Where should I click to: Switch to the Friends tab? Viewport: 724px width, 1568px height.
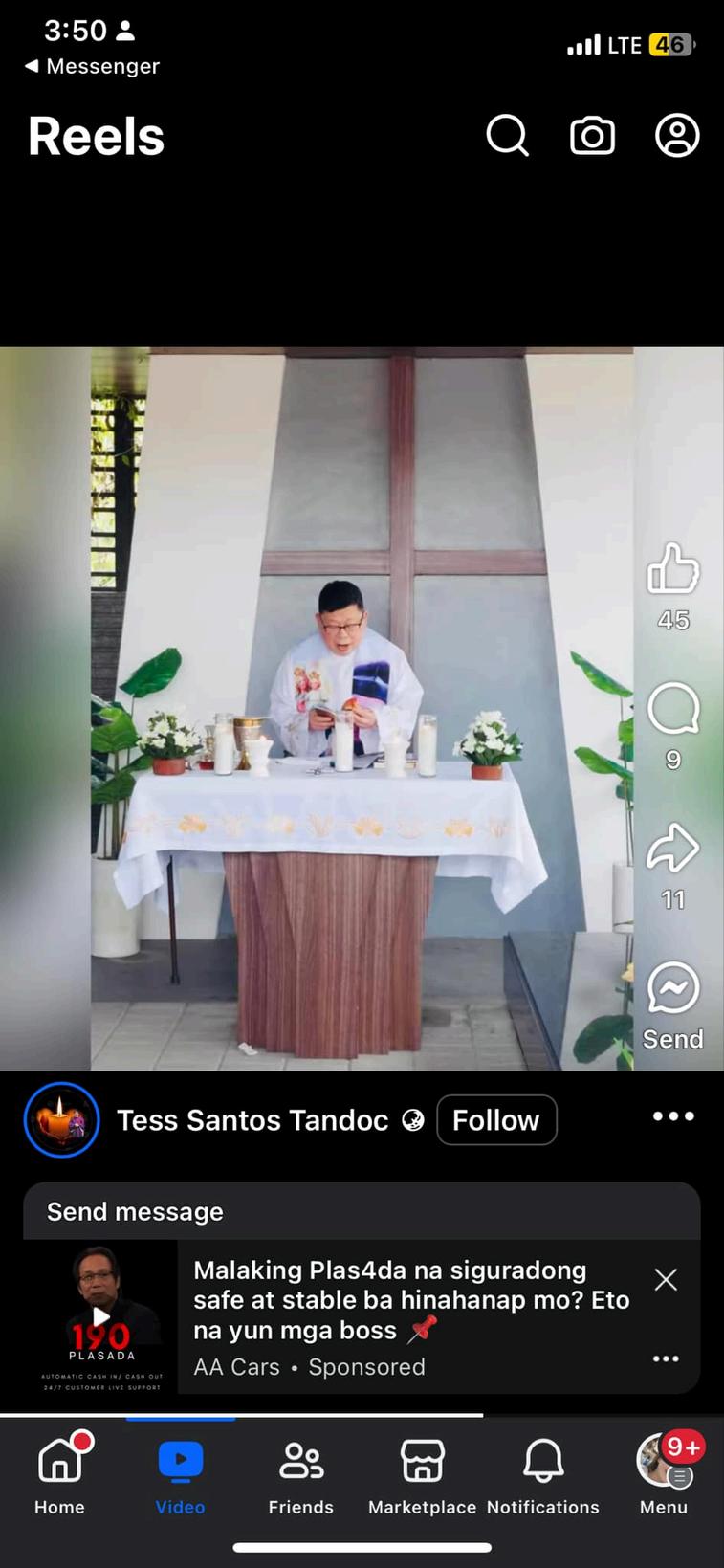[x=300, y=1473]
